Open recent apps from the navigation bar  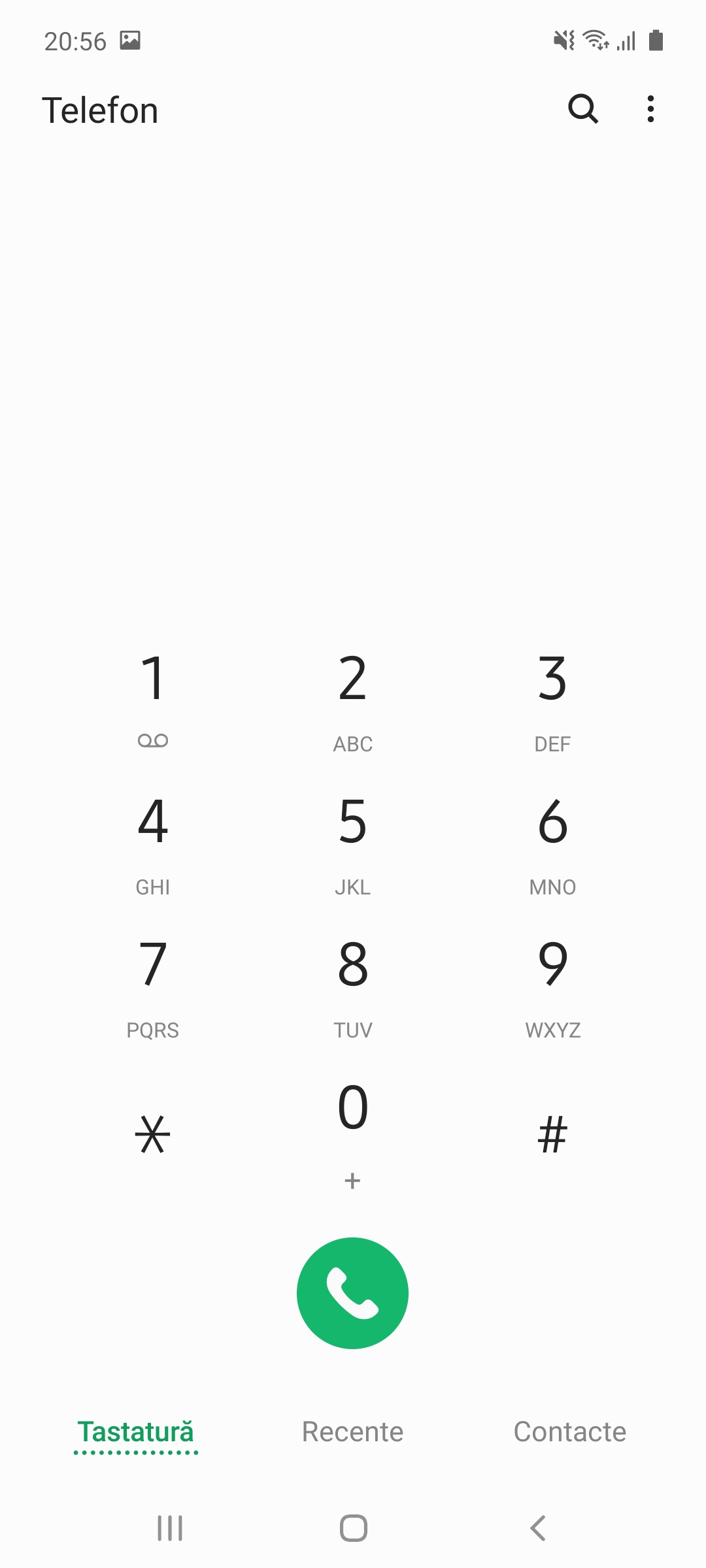tap(170, 1528)
